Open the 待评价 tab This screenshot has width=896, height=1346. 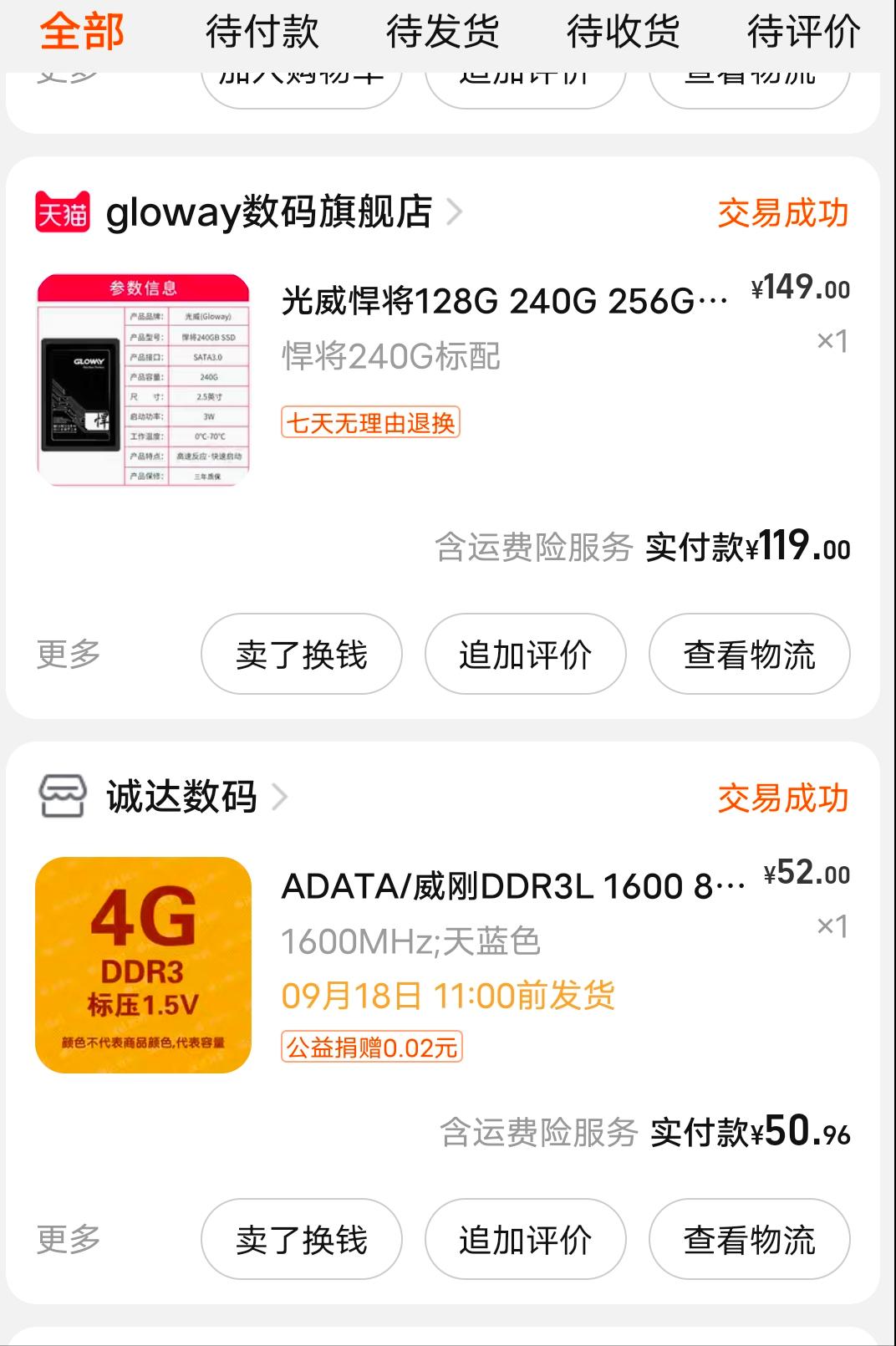804,32
